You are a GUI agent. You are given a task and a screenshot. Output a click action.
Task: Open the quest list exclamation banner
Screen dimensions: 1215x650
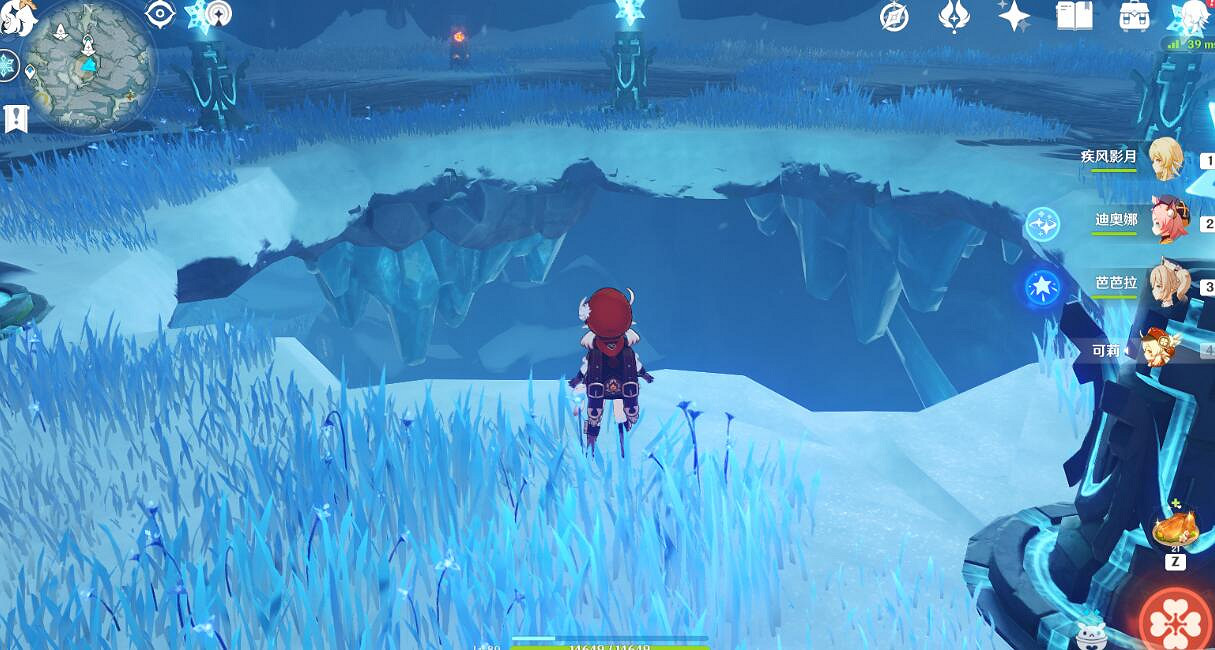pos(15,118)
